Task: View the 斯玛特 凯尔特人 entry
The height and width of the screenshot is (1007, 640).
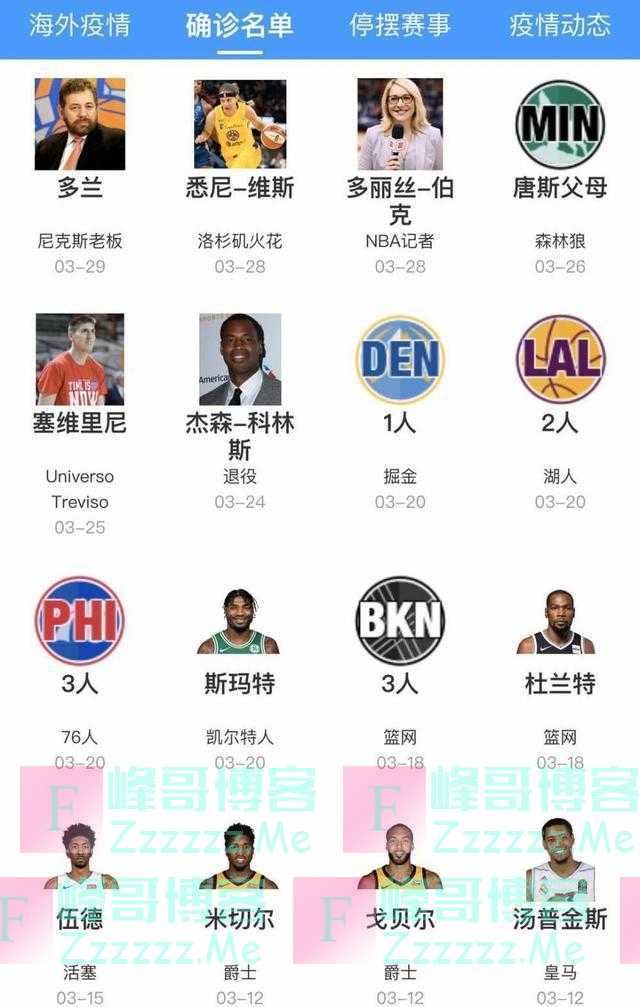Action: pyautogui.click(x=240, y=622)
